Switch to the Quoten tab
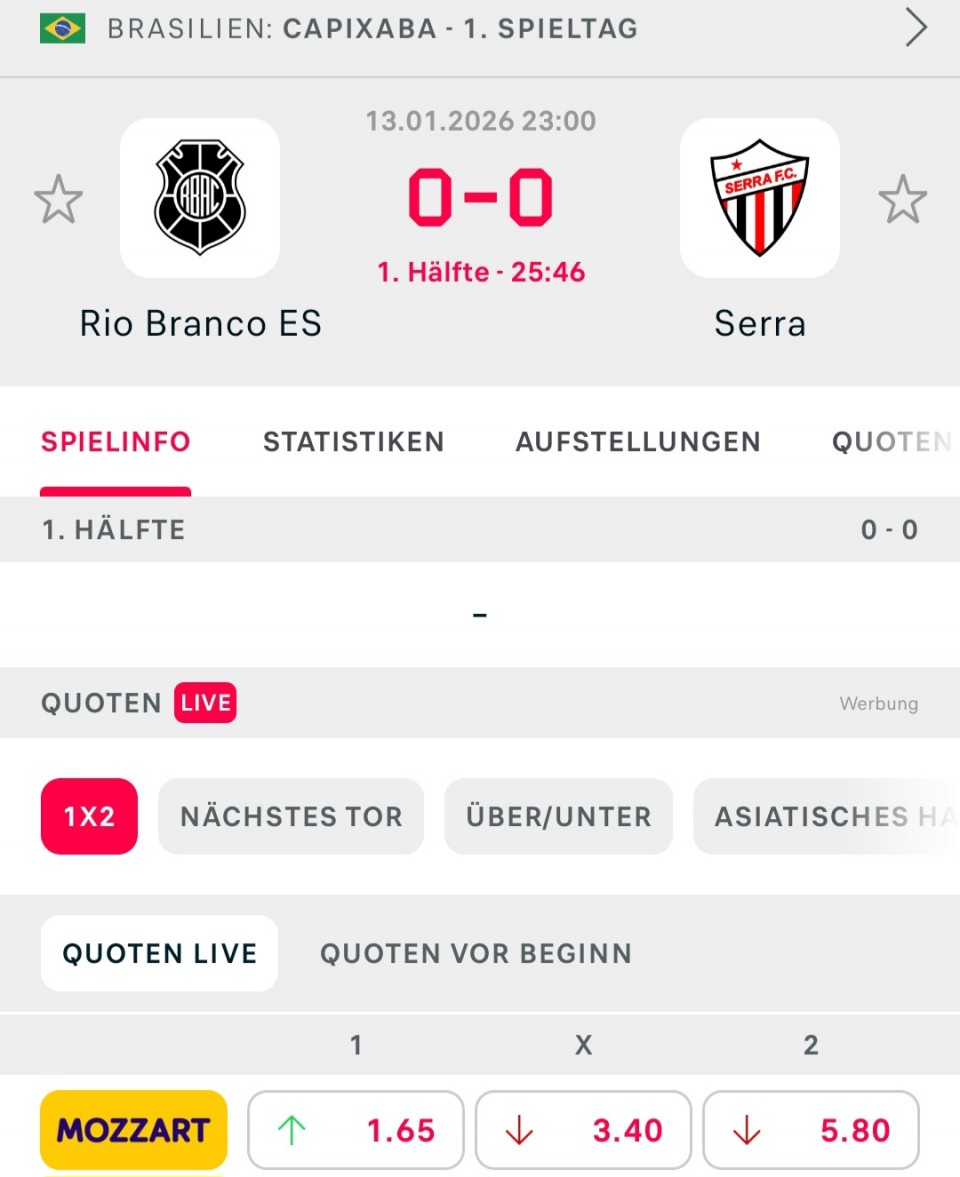This screenshot has width=960, height=1177. [x=890, y=442]
